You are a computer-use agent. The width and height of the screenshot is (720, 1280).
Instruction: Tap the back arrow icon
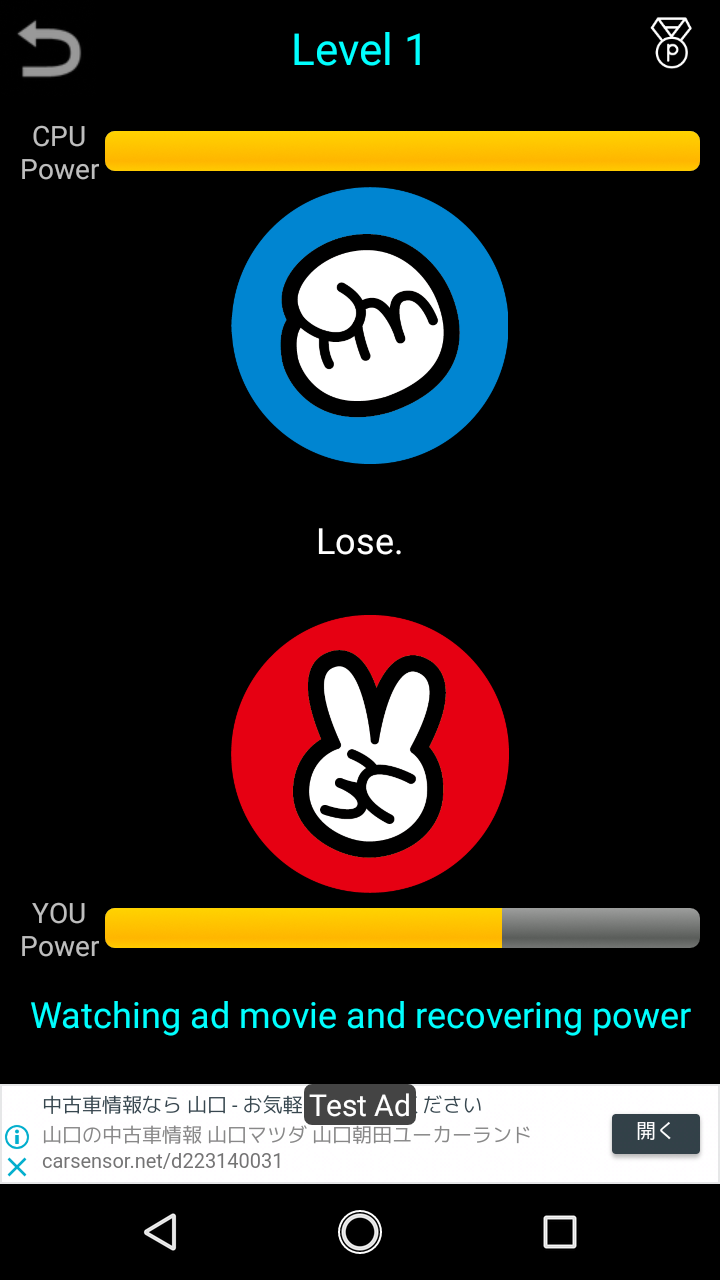(x=49, y=49)
